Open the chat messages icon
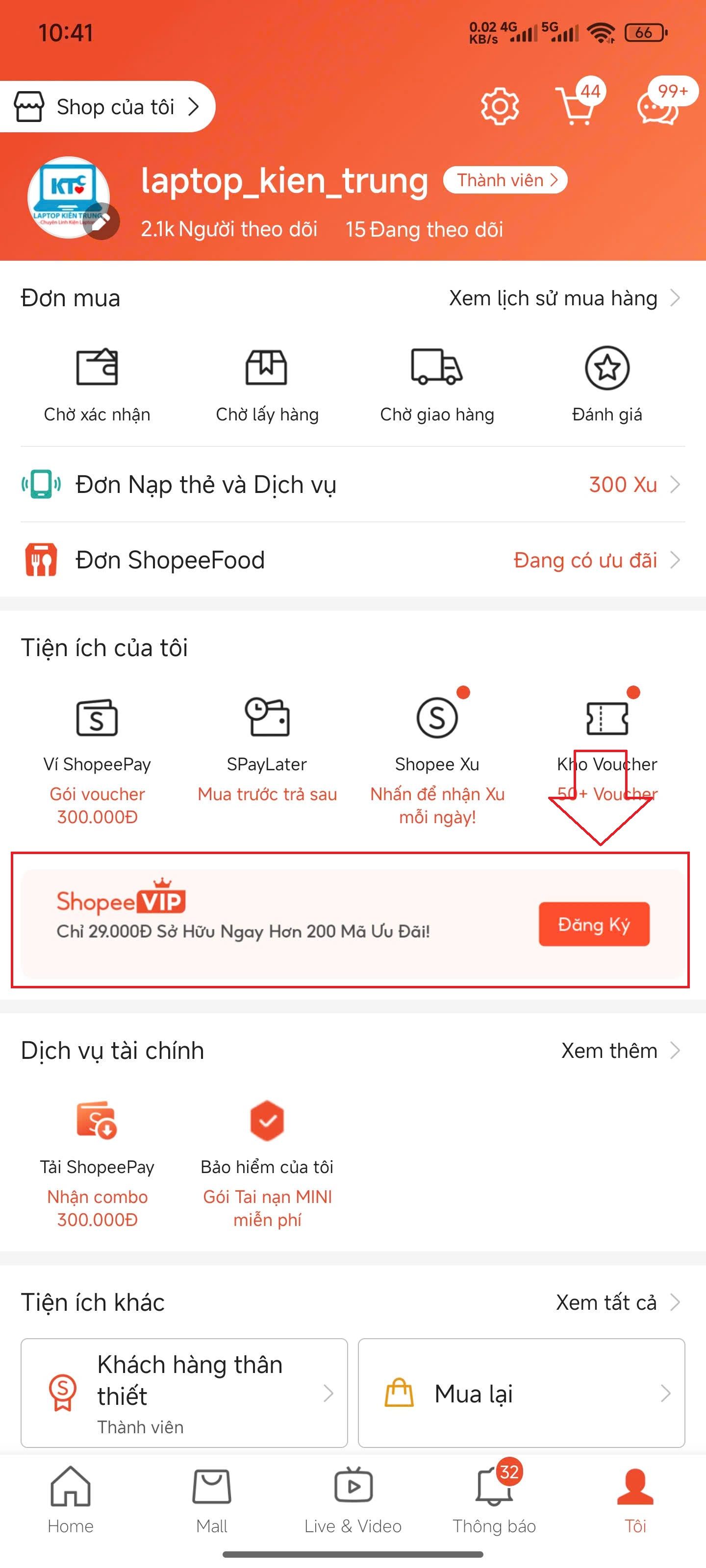The height and width of the screenshot is (1568, 706). [x=658, y=108]
